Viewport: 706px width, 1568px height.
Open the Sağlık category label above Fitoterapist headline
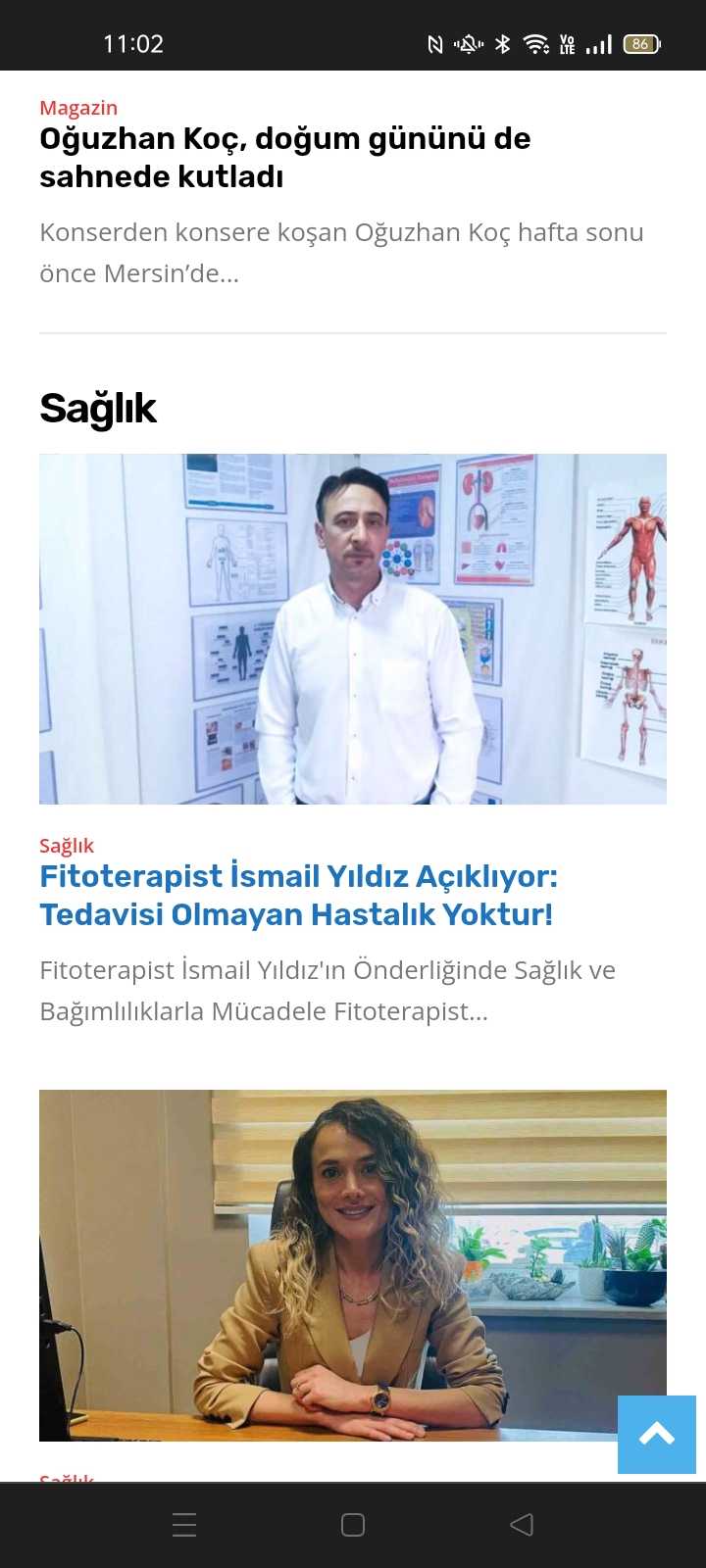click(67, 845)
